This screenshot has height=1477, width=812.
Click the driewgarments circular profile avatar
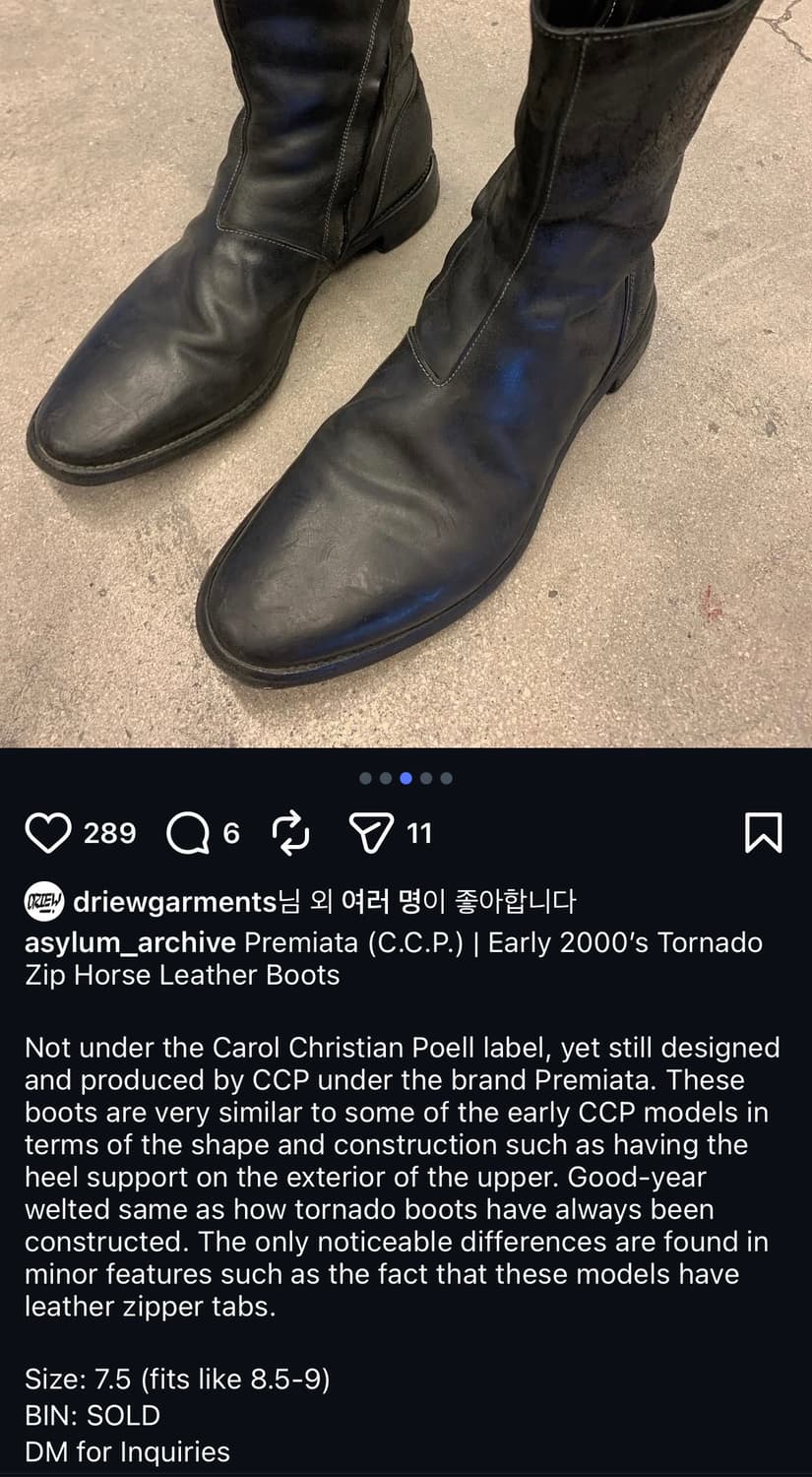[x=43, y=899]
